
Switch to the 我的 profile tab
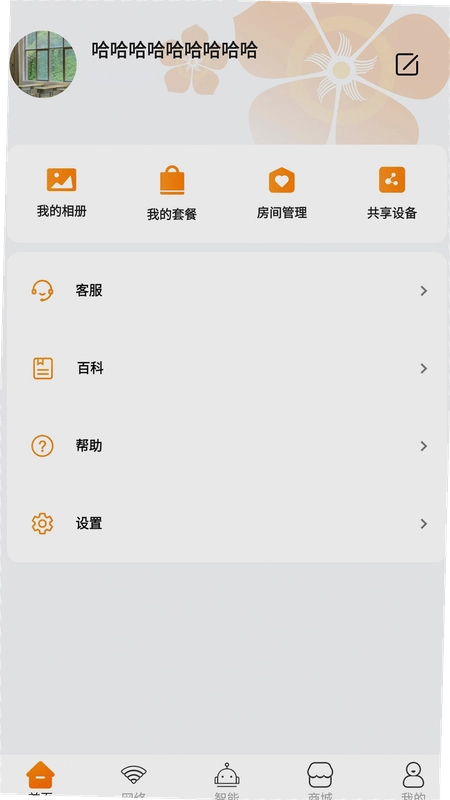[413, 781]
